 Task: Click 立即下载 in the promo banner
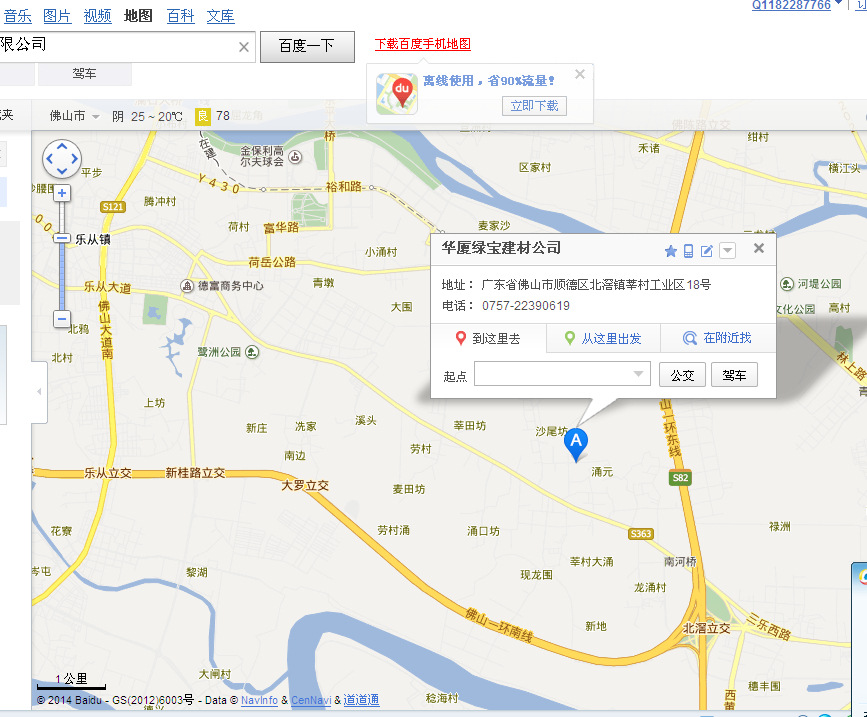pos(535,105)
